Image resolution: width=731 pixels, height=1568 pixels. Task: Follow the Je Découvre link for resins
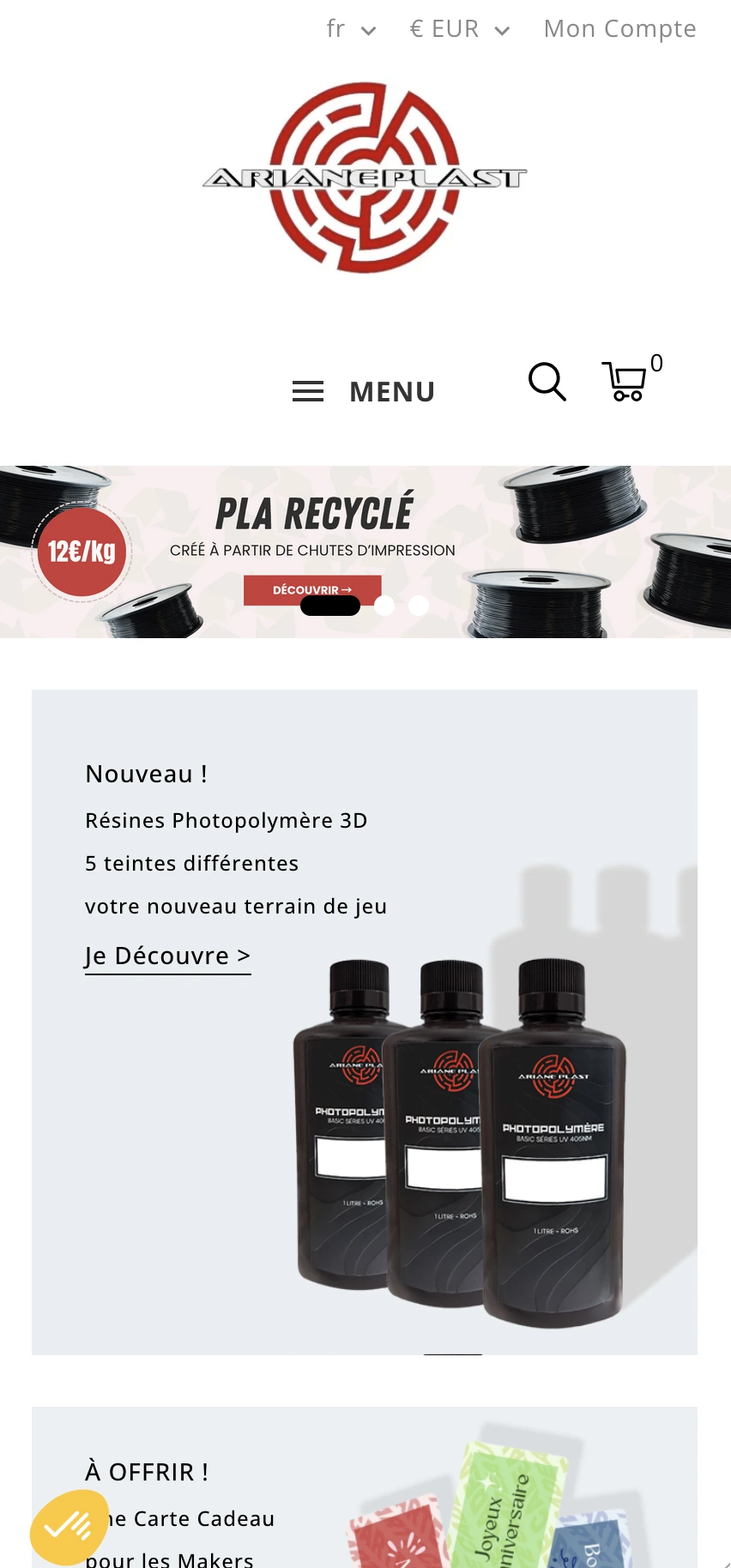tap(167, 956)
